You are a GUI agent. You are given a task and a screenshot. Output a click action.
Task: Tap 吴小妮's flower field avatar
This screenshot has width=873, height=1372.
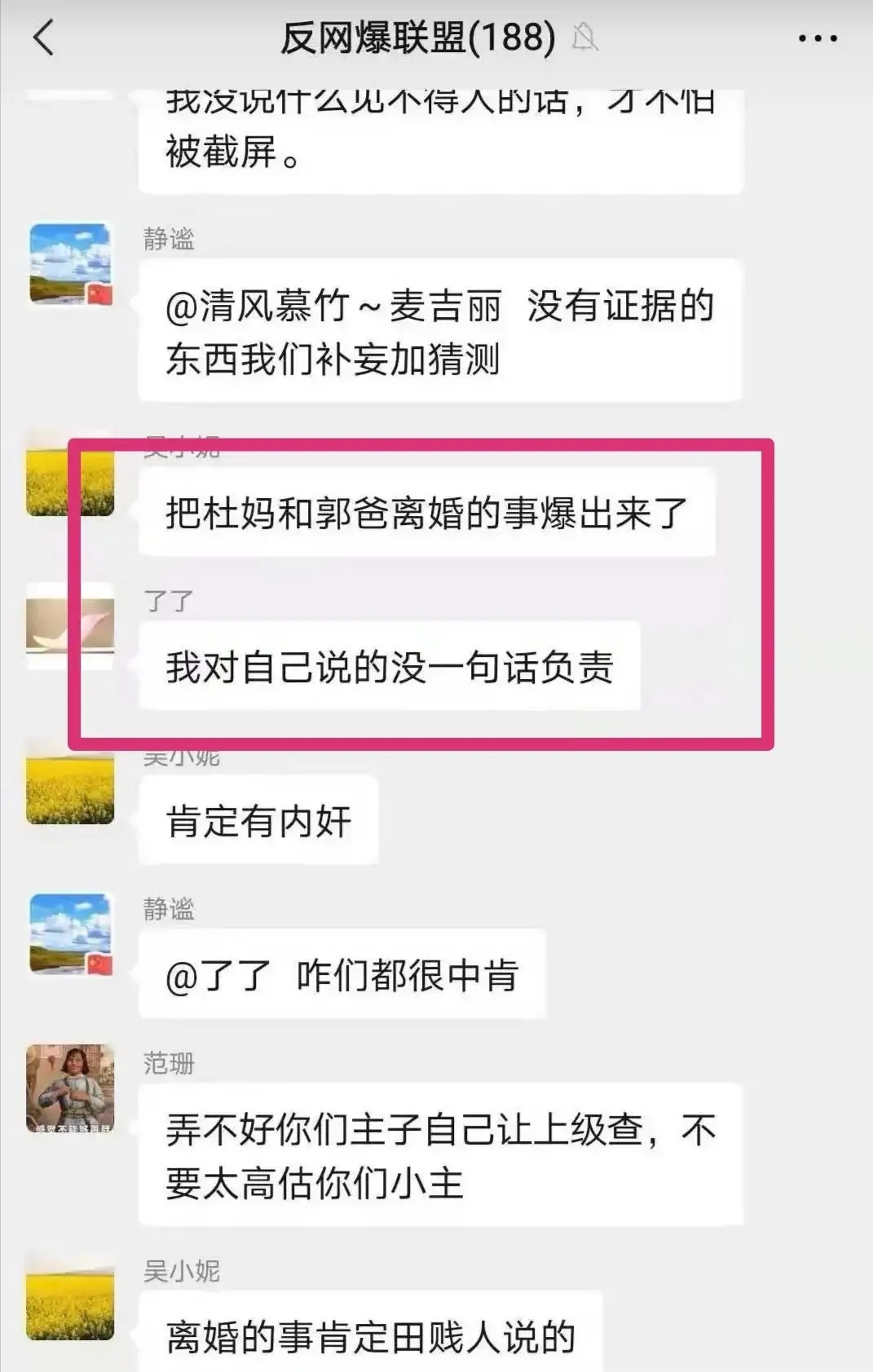pyautogui.click(x=69, y=481)
